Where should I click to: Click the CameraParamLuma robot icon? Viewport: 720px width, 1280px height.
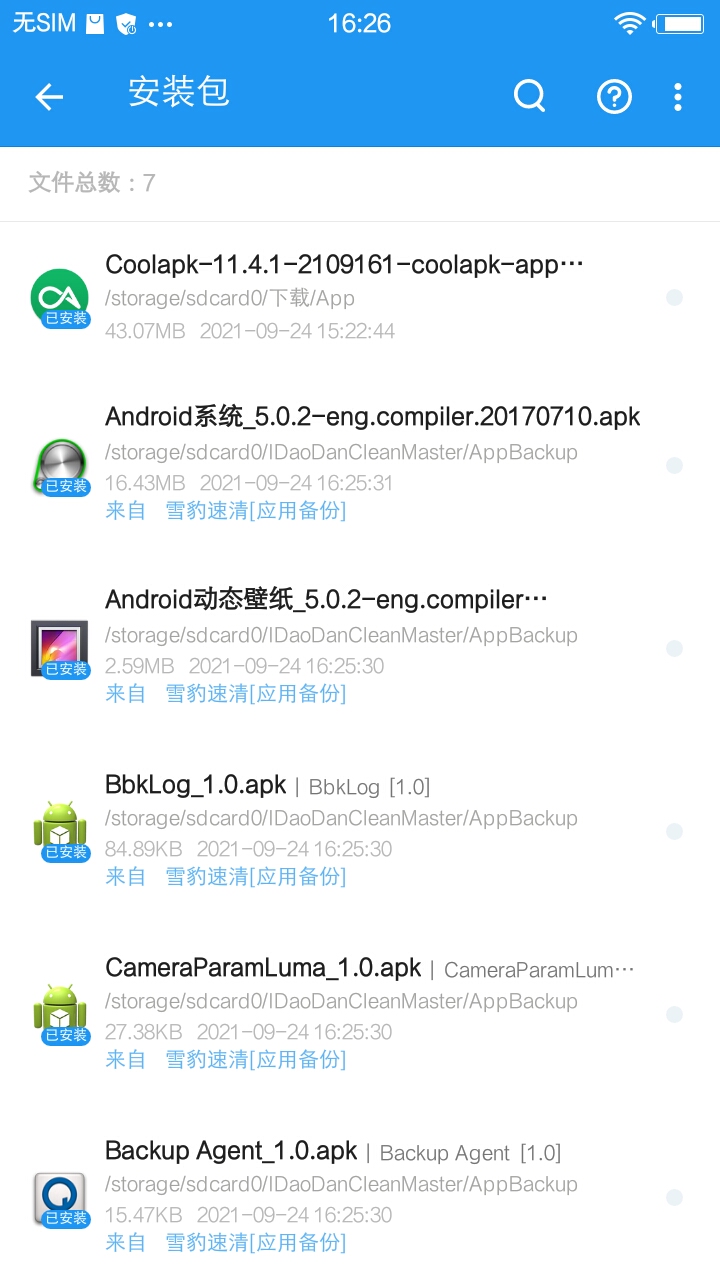[x=60, y=1013]
